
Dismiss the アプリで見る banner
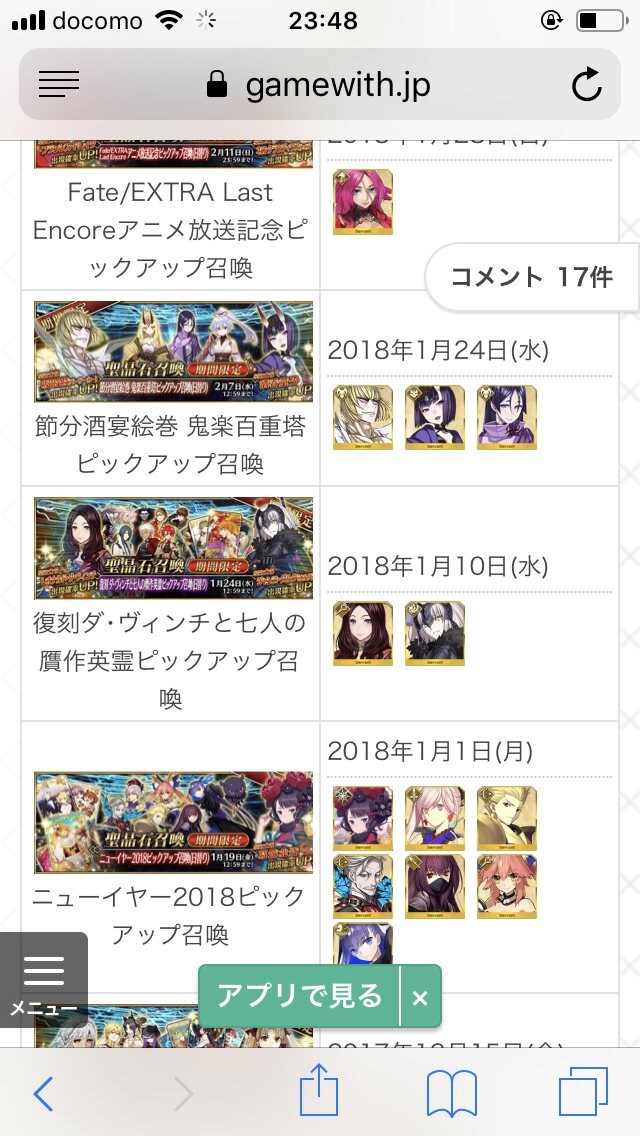(x=420, y=997)
